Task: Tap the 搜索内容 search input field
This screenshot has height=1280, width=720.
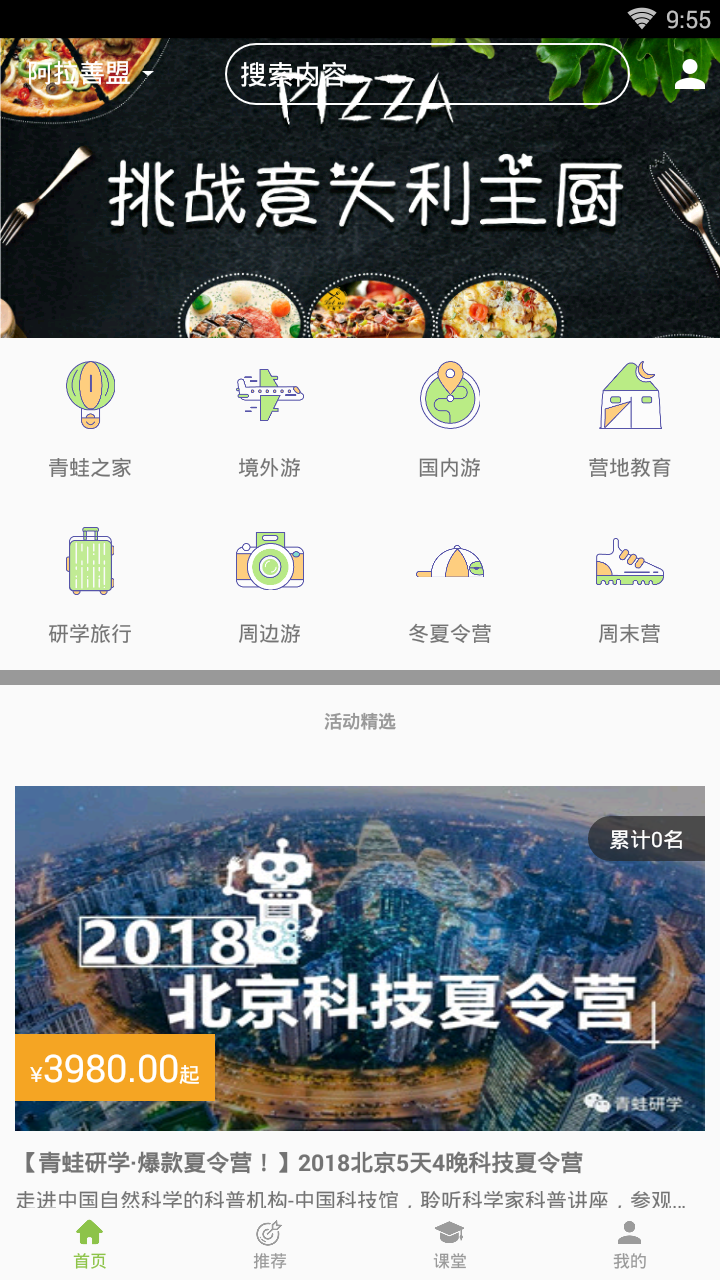Action: (x=428, y=75)
